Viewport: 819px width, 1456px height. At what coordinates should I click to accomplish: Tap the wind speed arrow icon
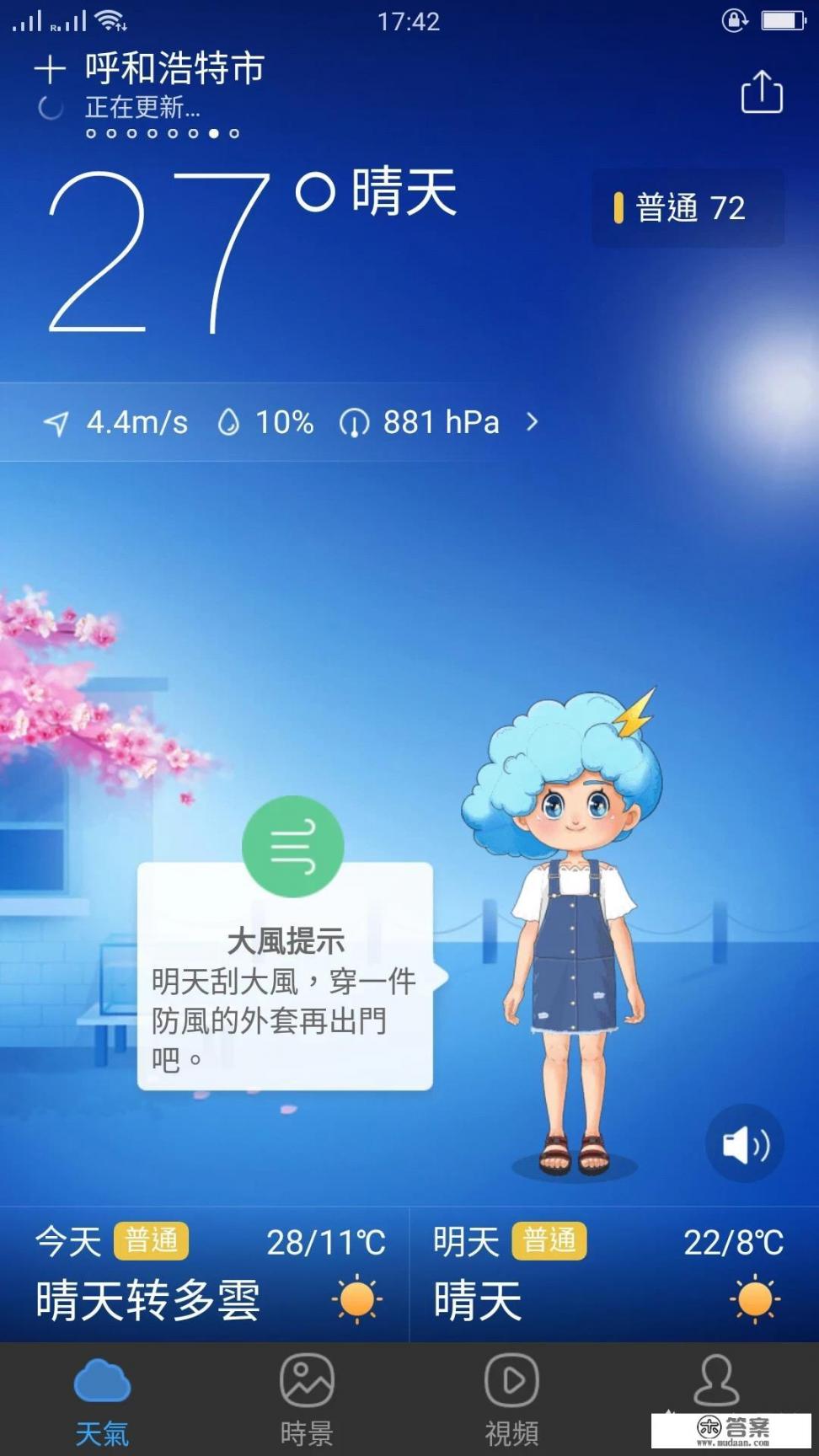[x=55, y=422]
